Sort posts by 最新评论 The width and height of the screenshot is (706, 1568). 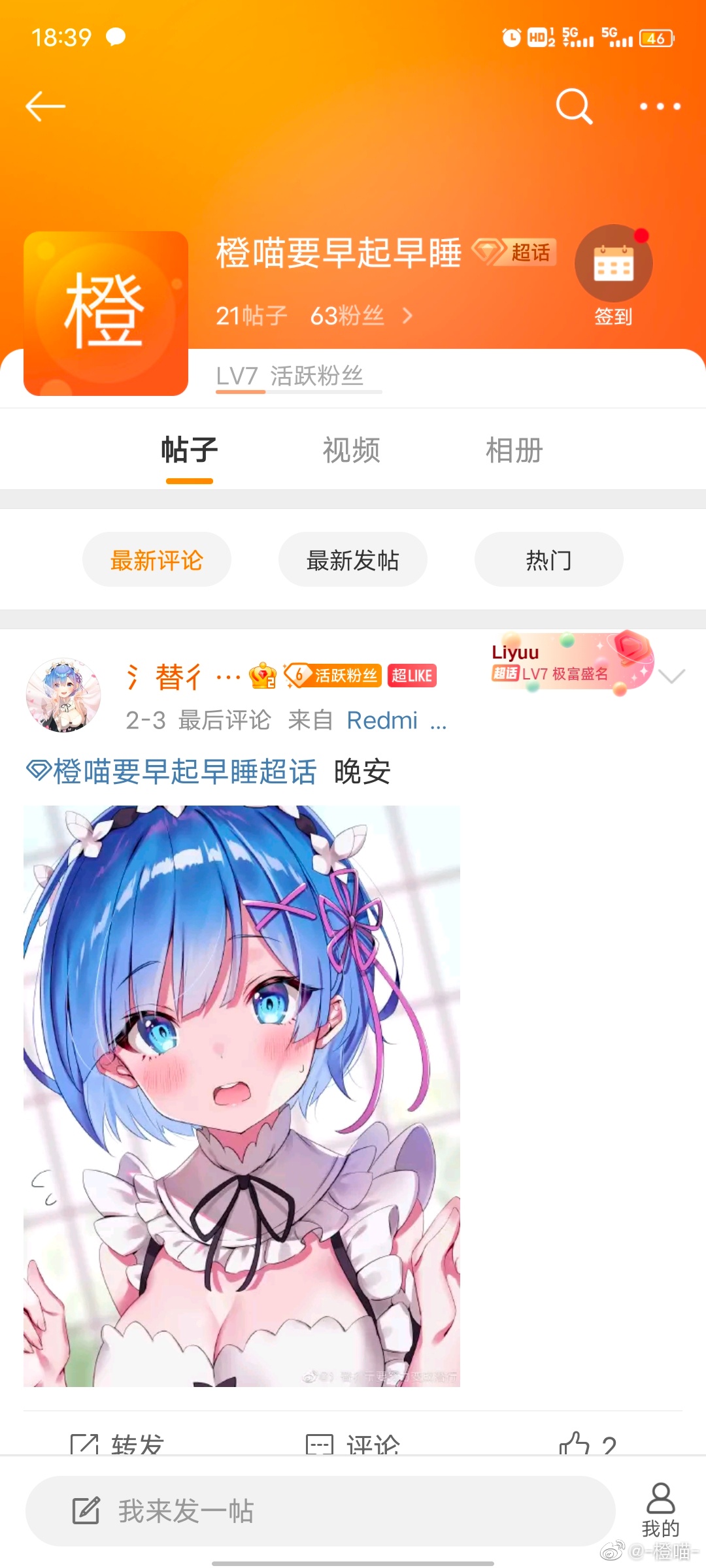[x=157, y=560]
